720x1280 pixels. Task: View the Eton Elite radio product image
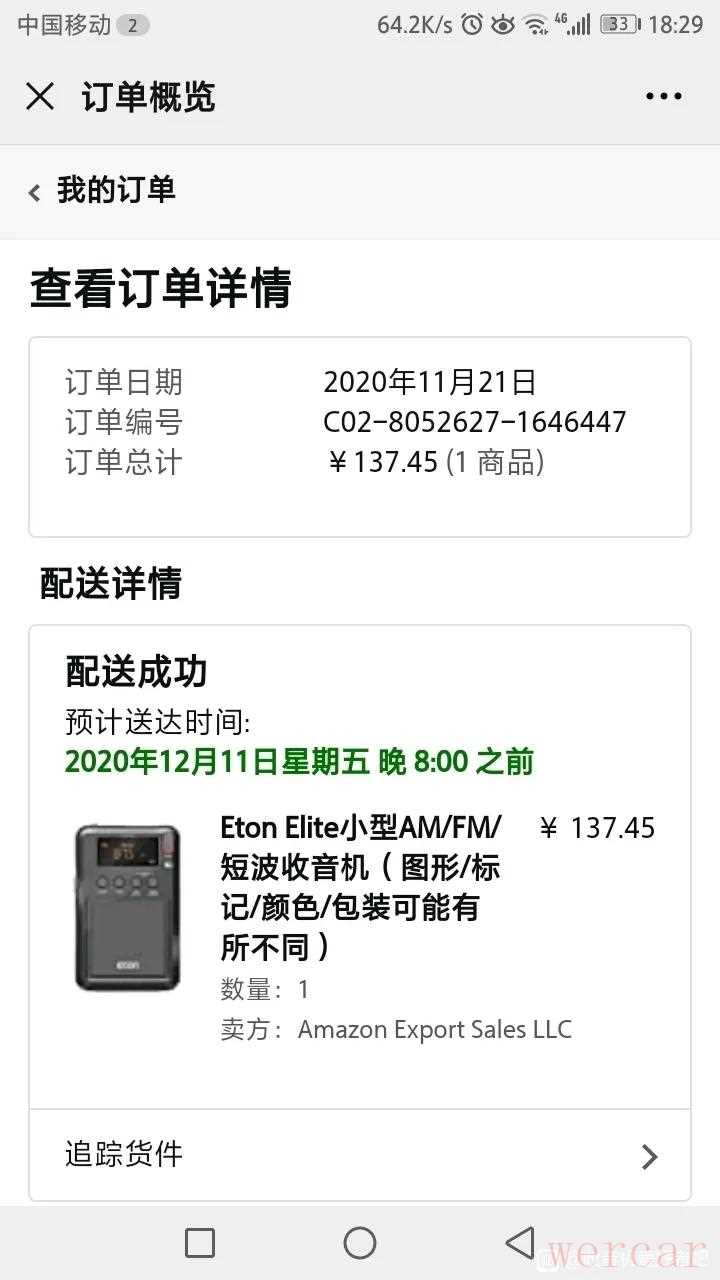click(129, 907)
